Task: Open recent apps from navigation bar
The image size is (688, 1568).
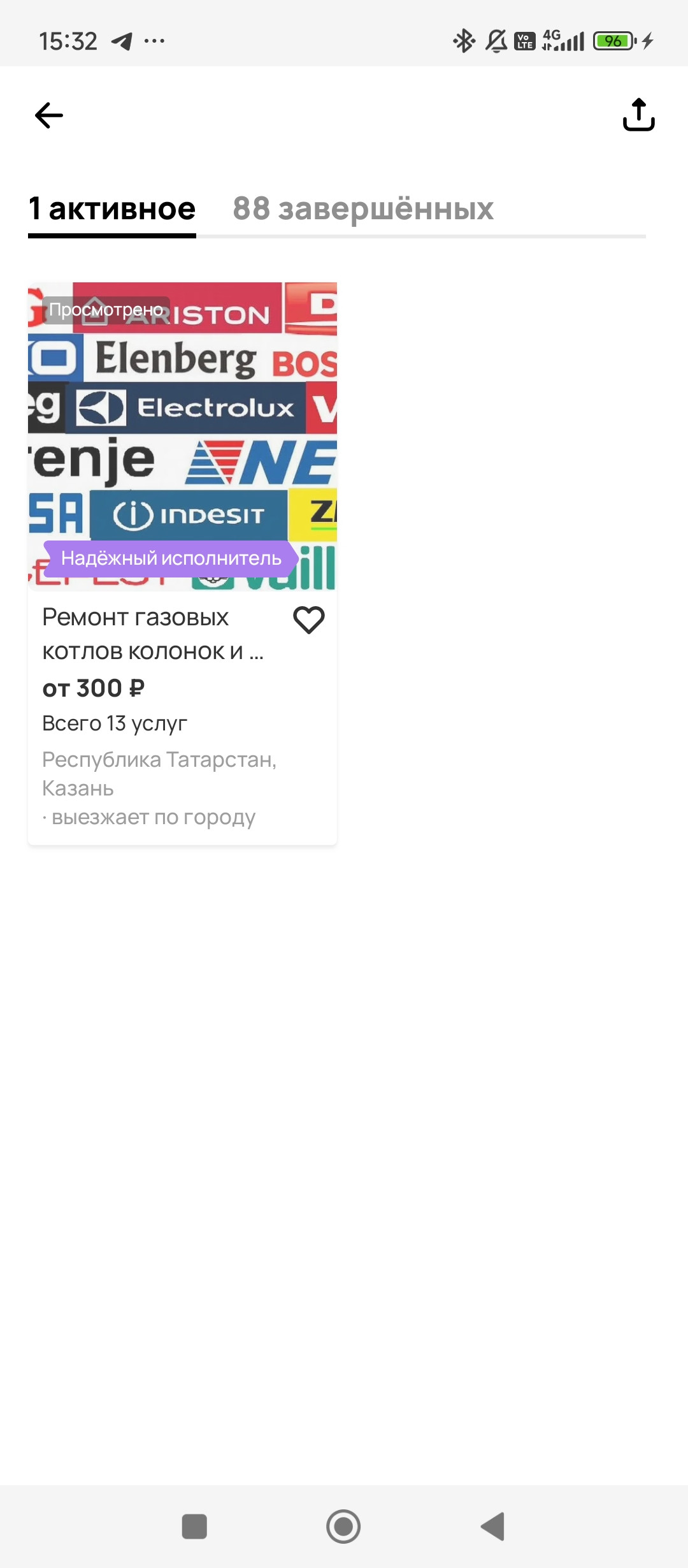Action: pos(194,1526)
